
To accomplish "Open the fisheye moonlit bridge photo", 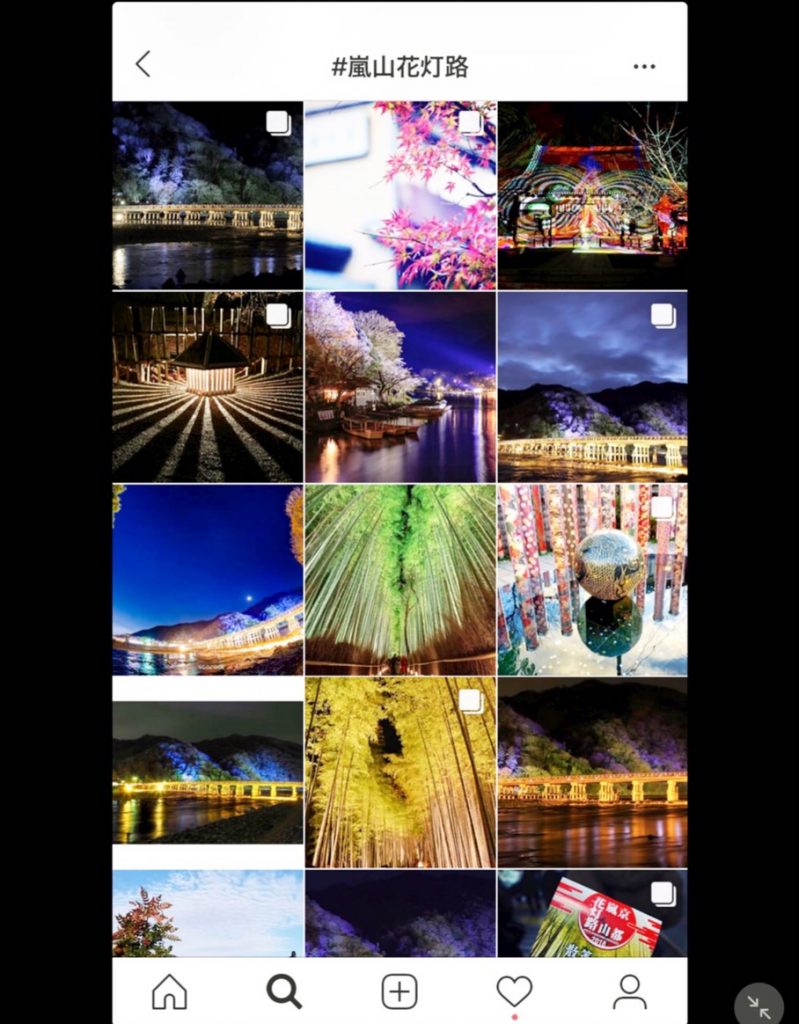I will click(x=207, y=579).
